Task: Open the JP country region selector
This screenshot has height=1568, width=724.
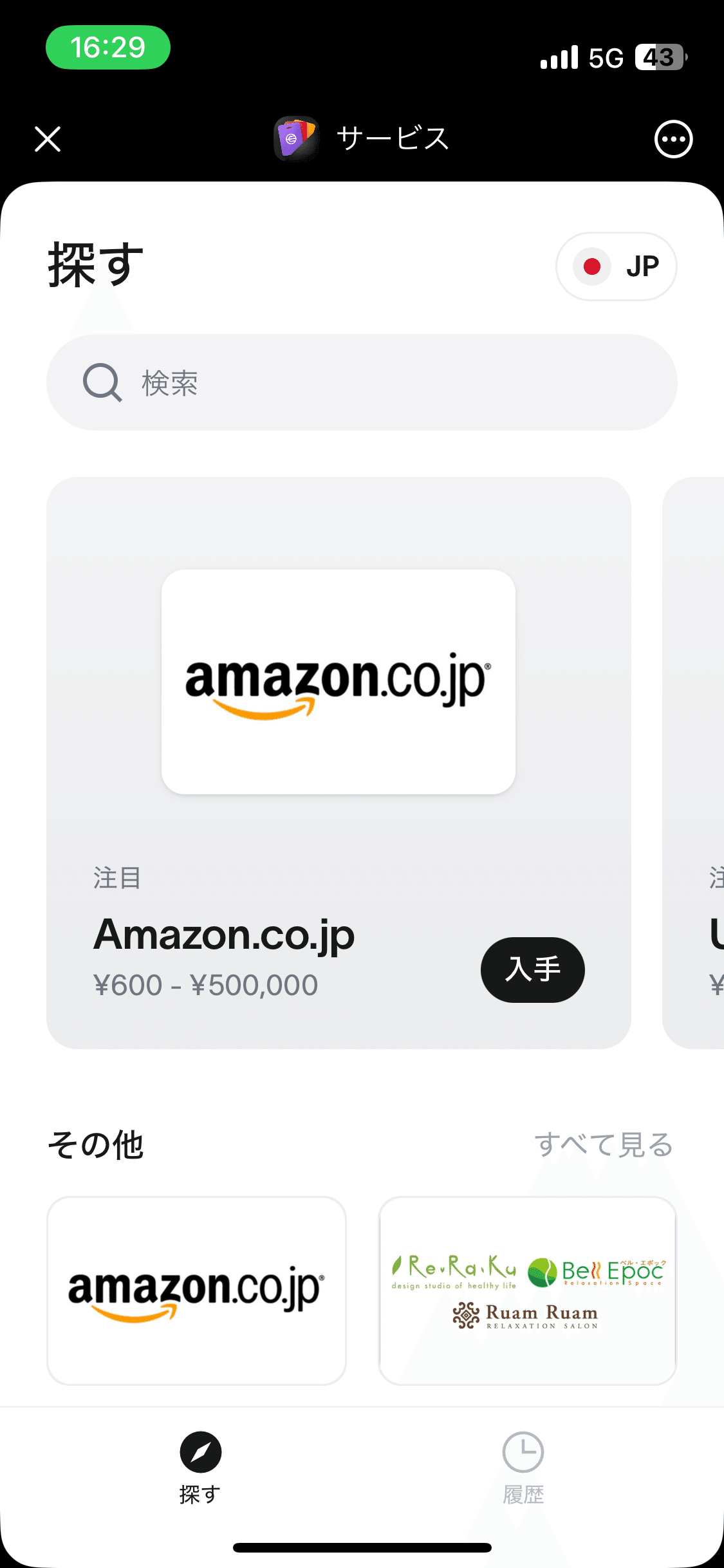Action: 616,266
